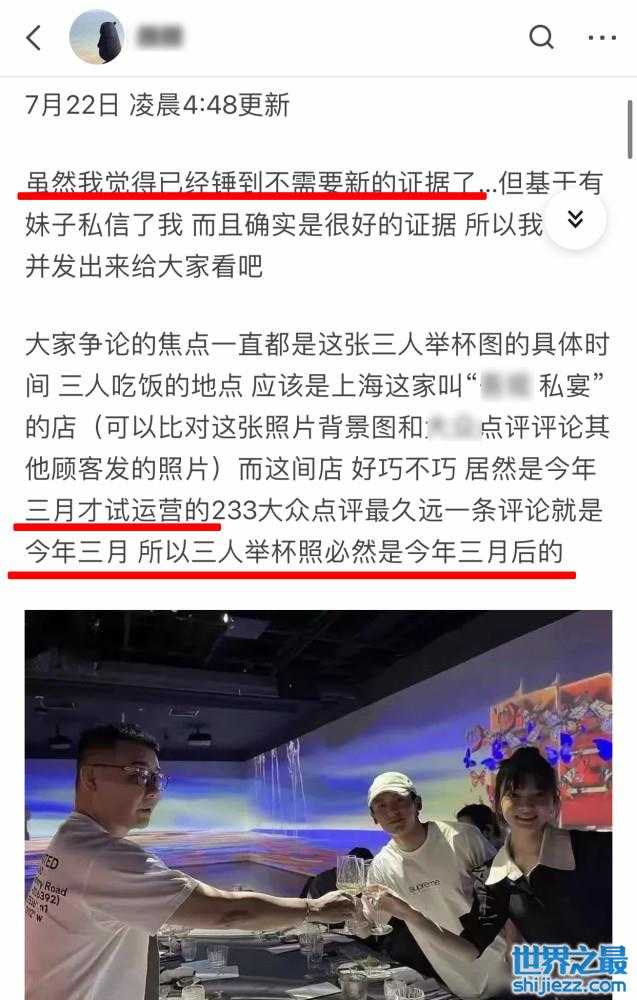Open search with the magnifier icon
The image size is (637, 1000).
pyautogui.click(x=541, y=38)
